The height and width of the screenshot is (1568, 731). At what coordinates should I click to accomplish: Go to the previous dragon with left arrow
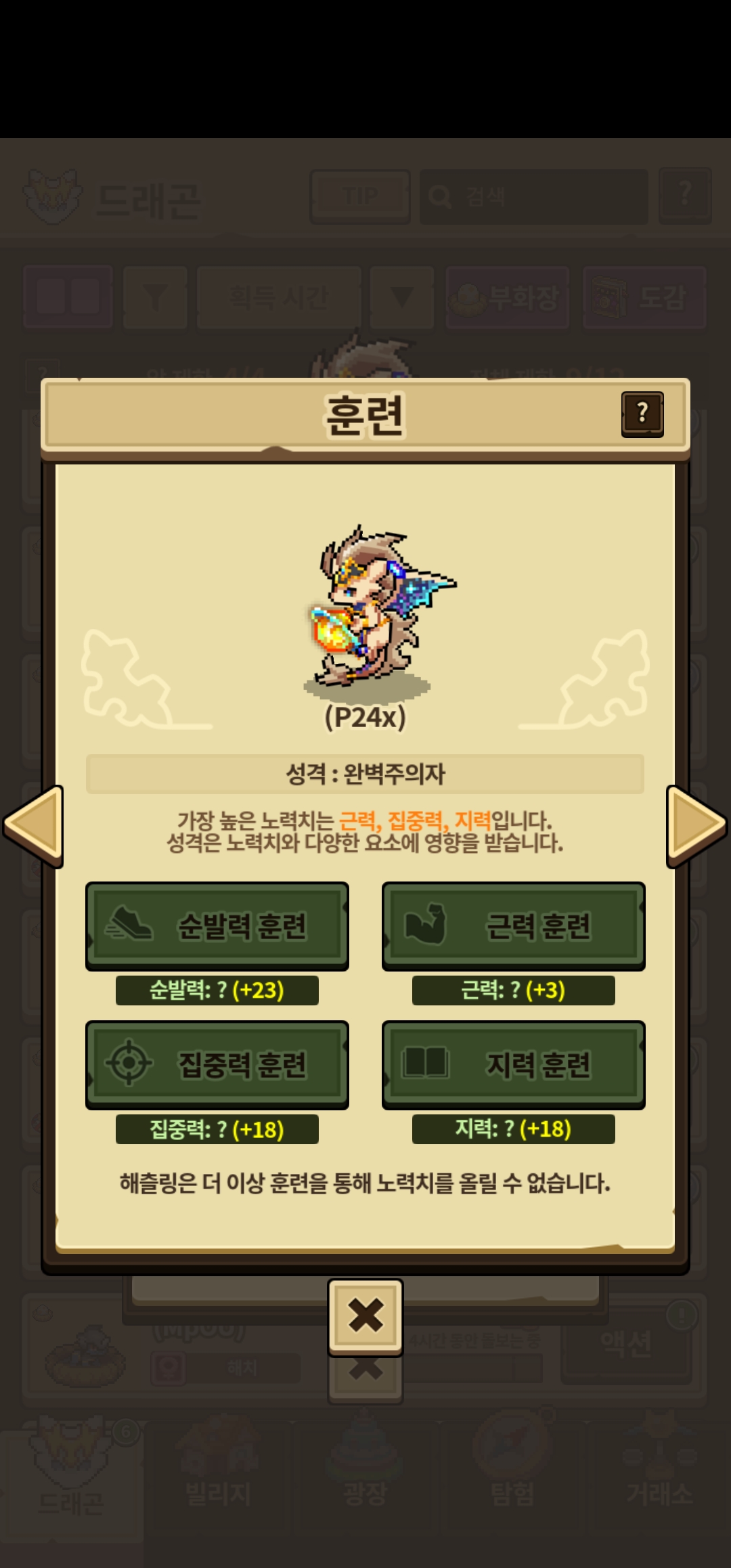tap(34, 826)
